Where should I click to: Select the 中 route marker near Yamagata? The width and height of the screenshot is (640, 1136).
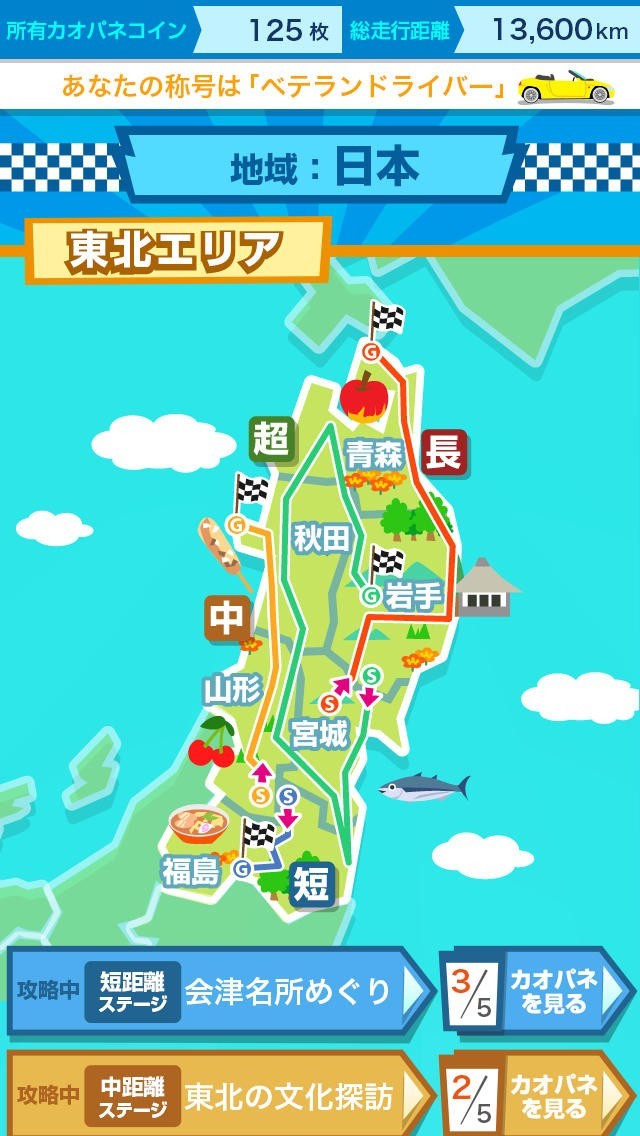coord(227,619)
